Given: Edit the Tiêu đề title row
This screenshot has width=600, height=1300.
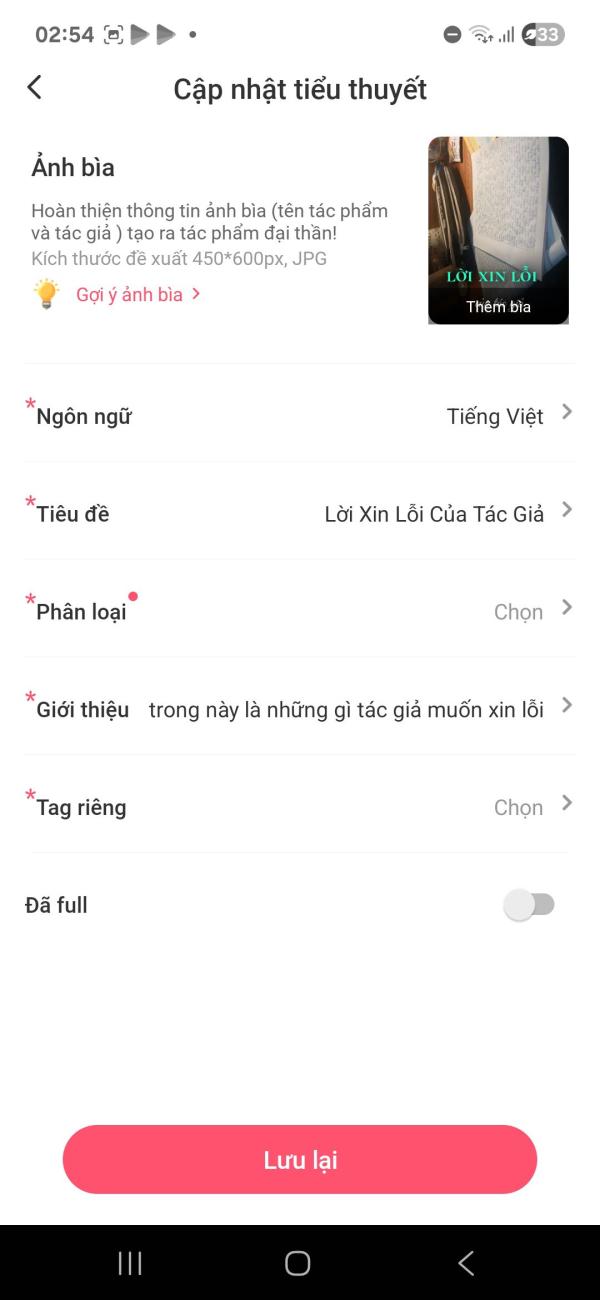Looking at the screenshot, I should coord(300,512).
